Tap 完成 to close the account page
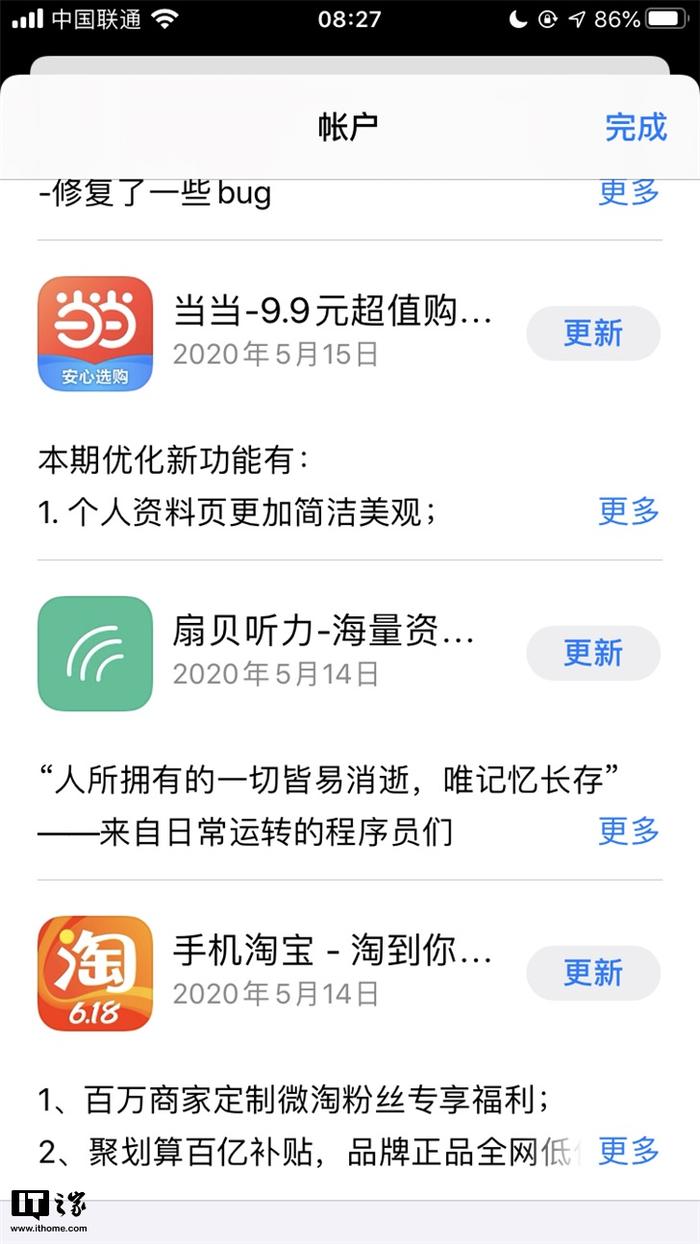700x1244 pixels. coord(635,128)
